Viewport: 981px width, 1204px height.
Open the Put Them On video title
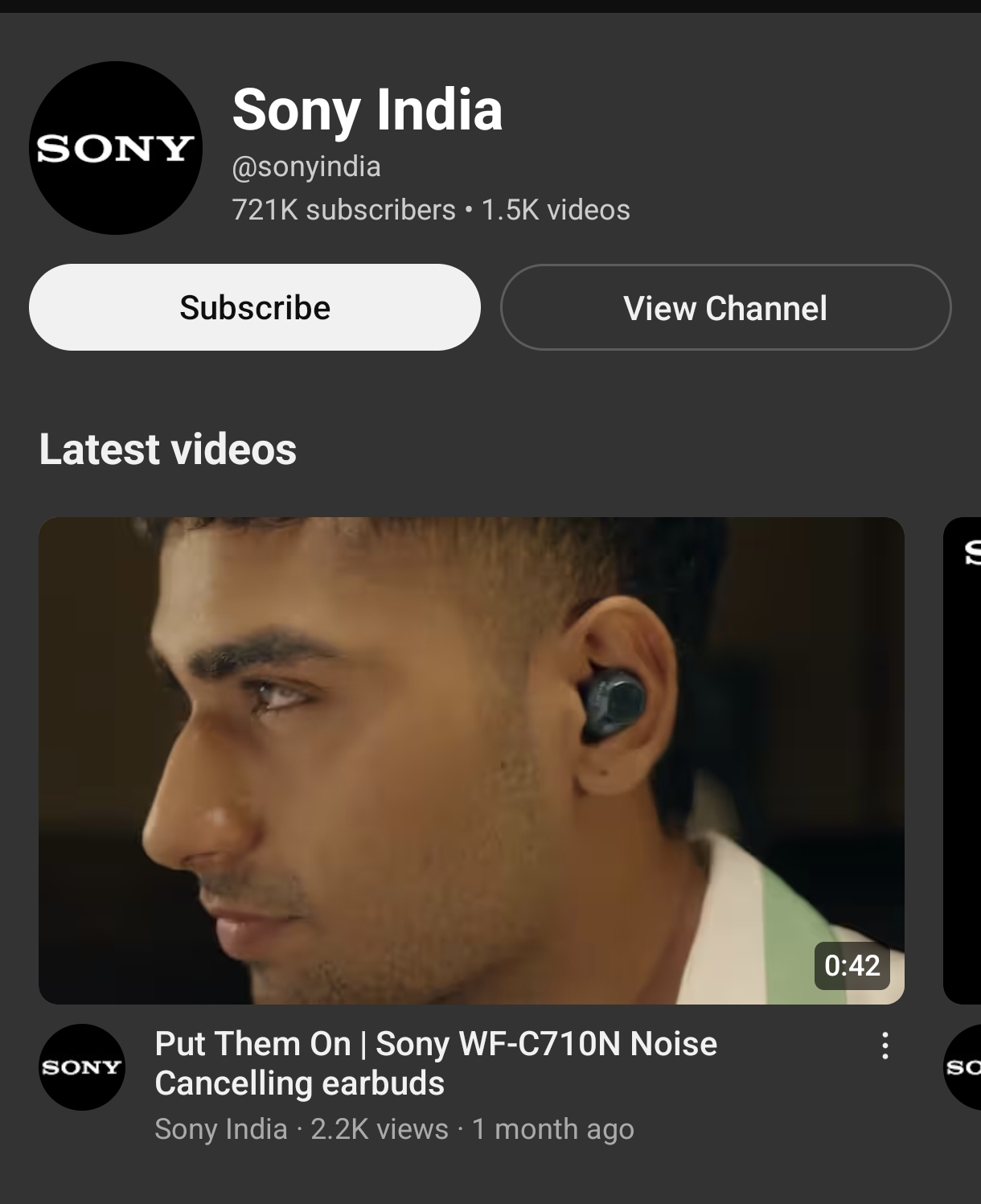click(x=435, y=1062)
